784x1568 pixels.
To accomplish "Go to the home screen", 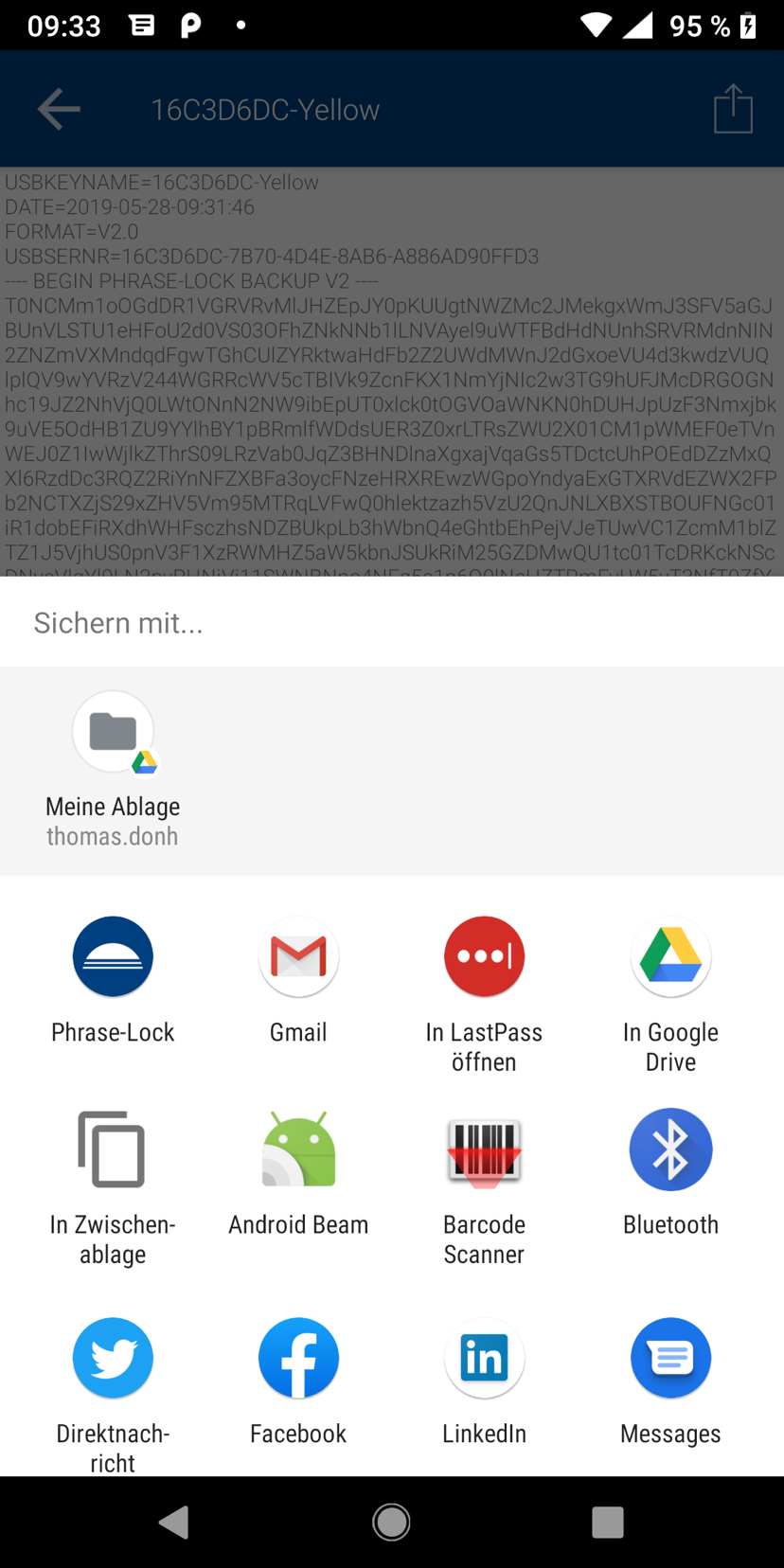I will coord(391,1522).
